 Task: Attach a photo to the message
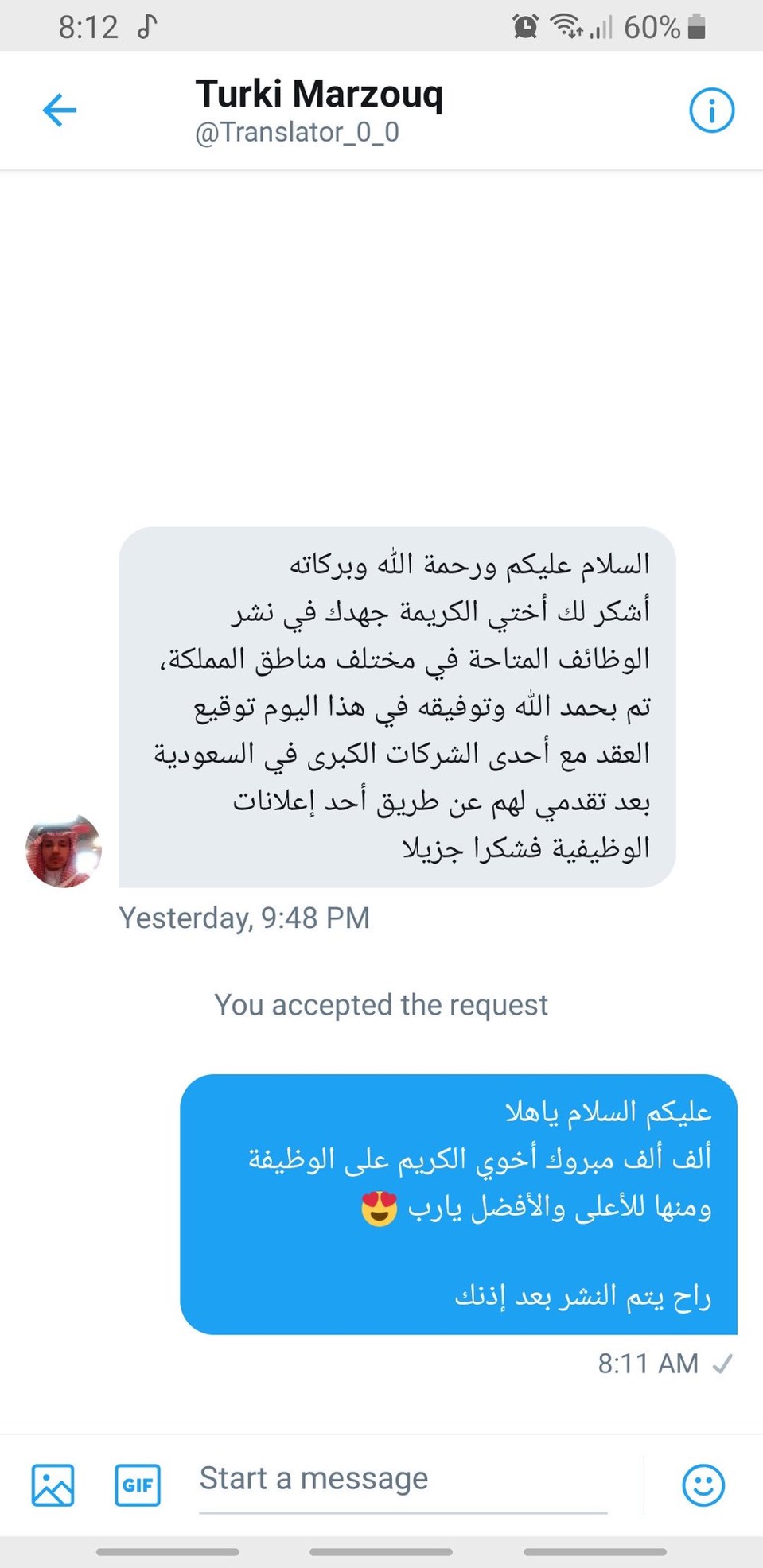pos(53,1485)
